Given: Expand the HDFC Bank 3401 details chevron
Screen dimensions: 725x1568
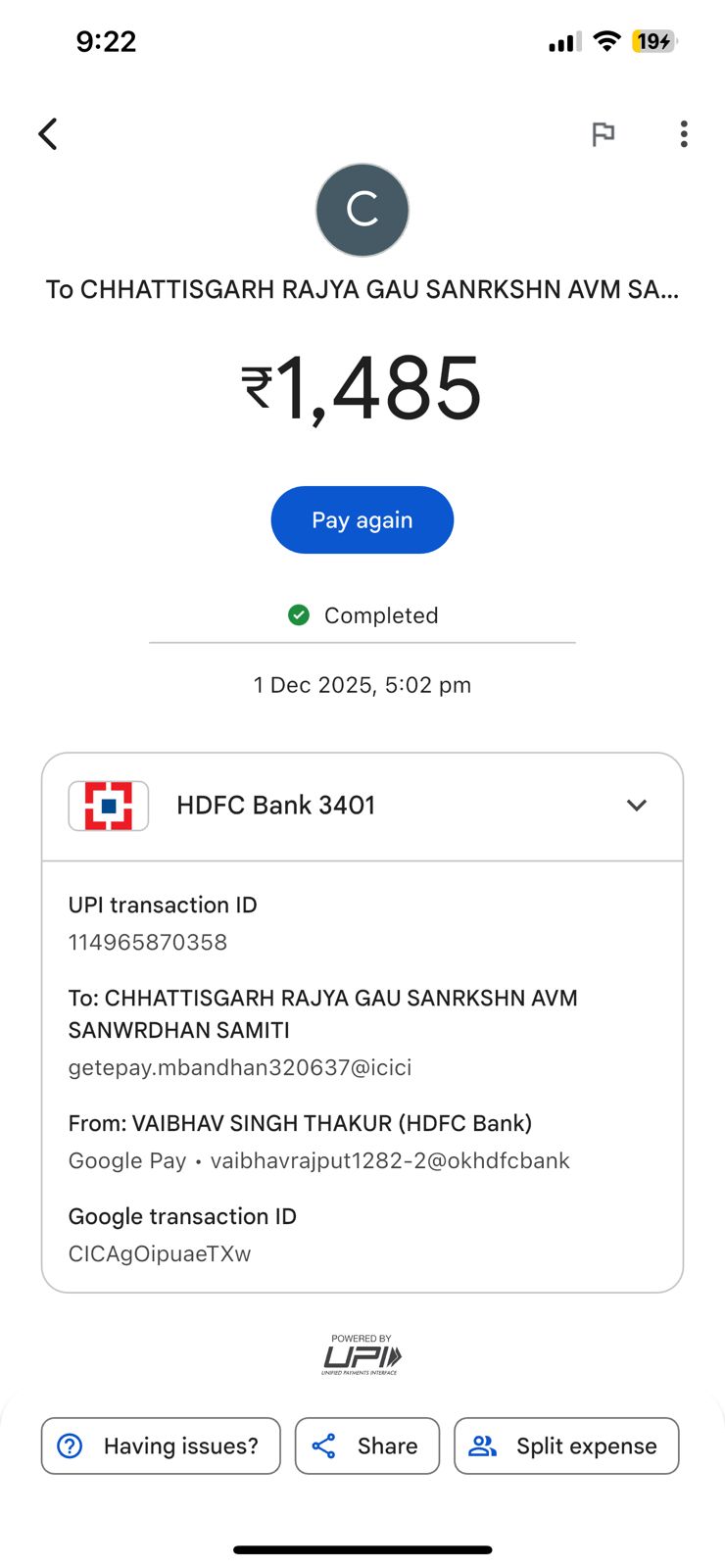Looking at the screenshot, I should click(637, 806).
